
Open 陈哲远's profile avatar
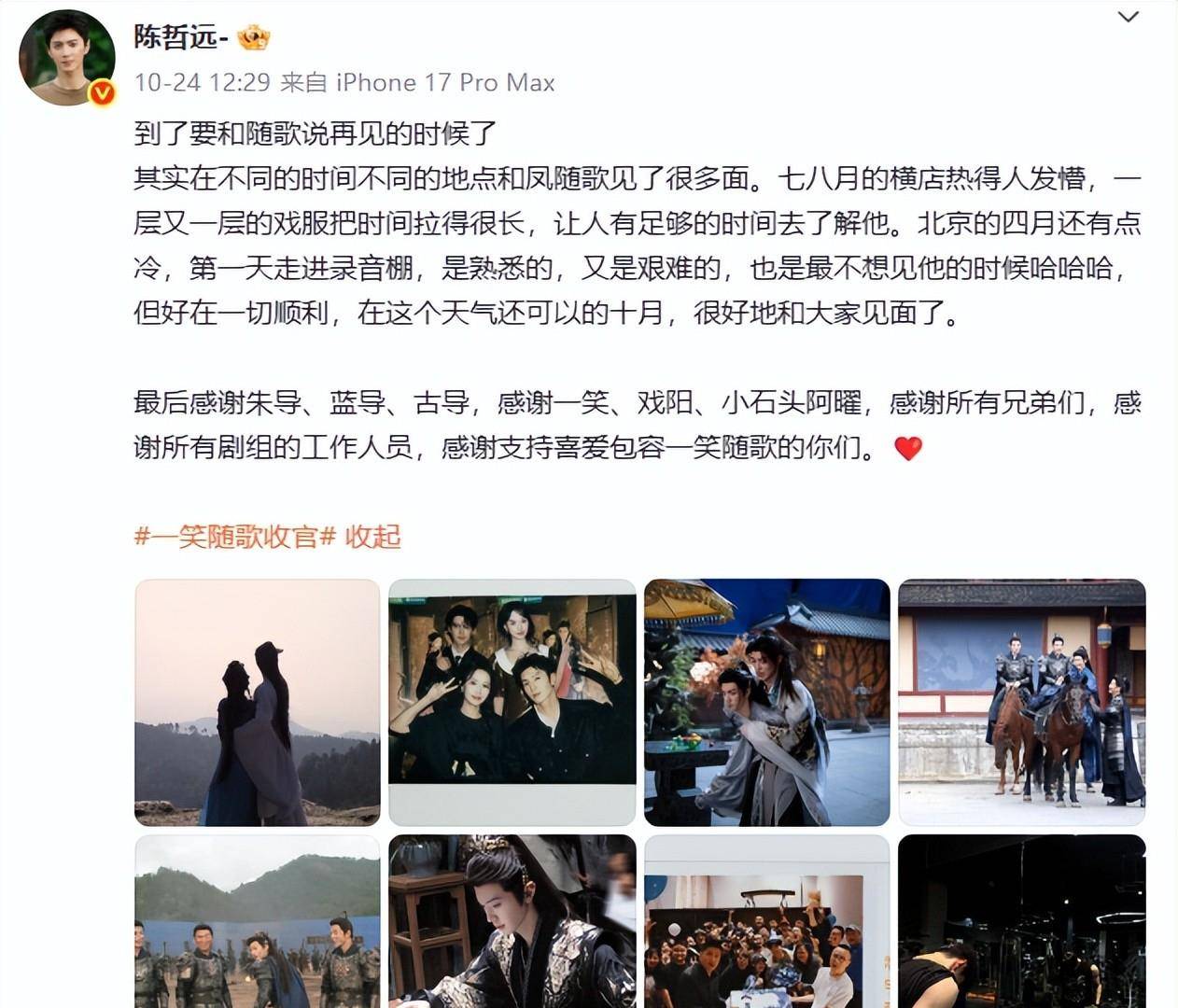(66, 58)
